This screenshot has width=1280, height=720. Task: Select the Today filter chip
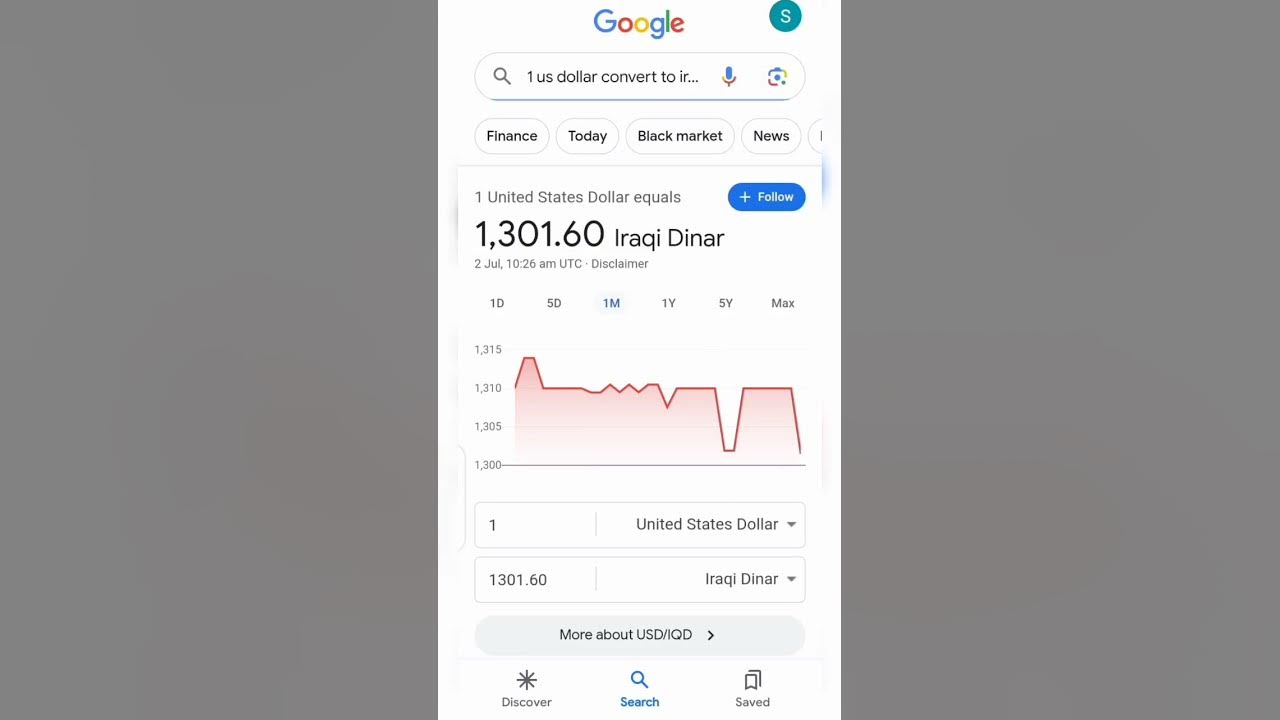(587, 136)
